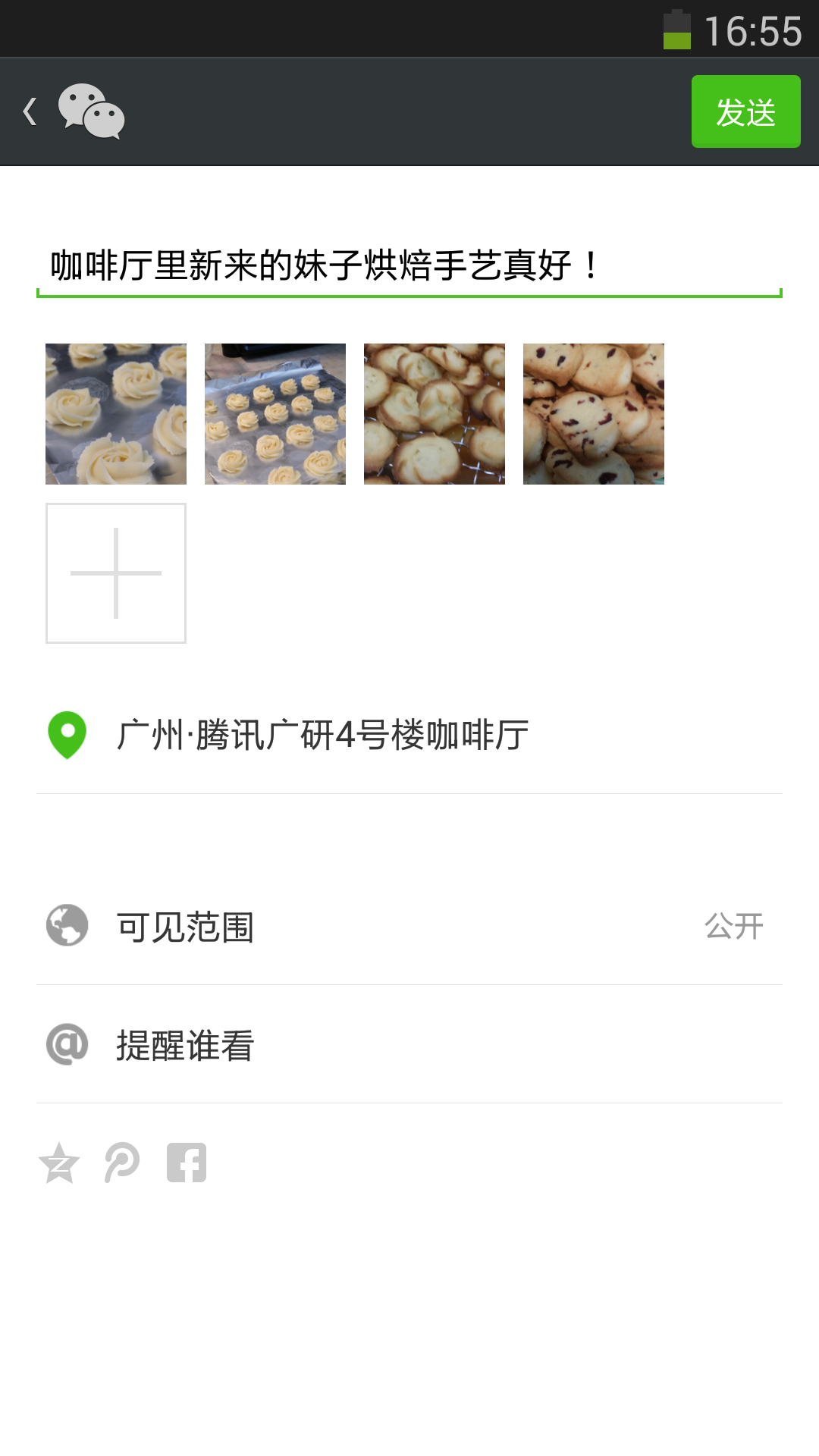Toggle sharing to Facebook
The height and width of the screenshot is (1456, 819).
click(187, 1163)
